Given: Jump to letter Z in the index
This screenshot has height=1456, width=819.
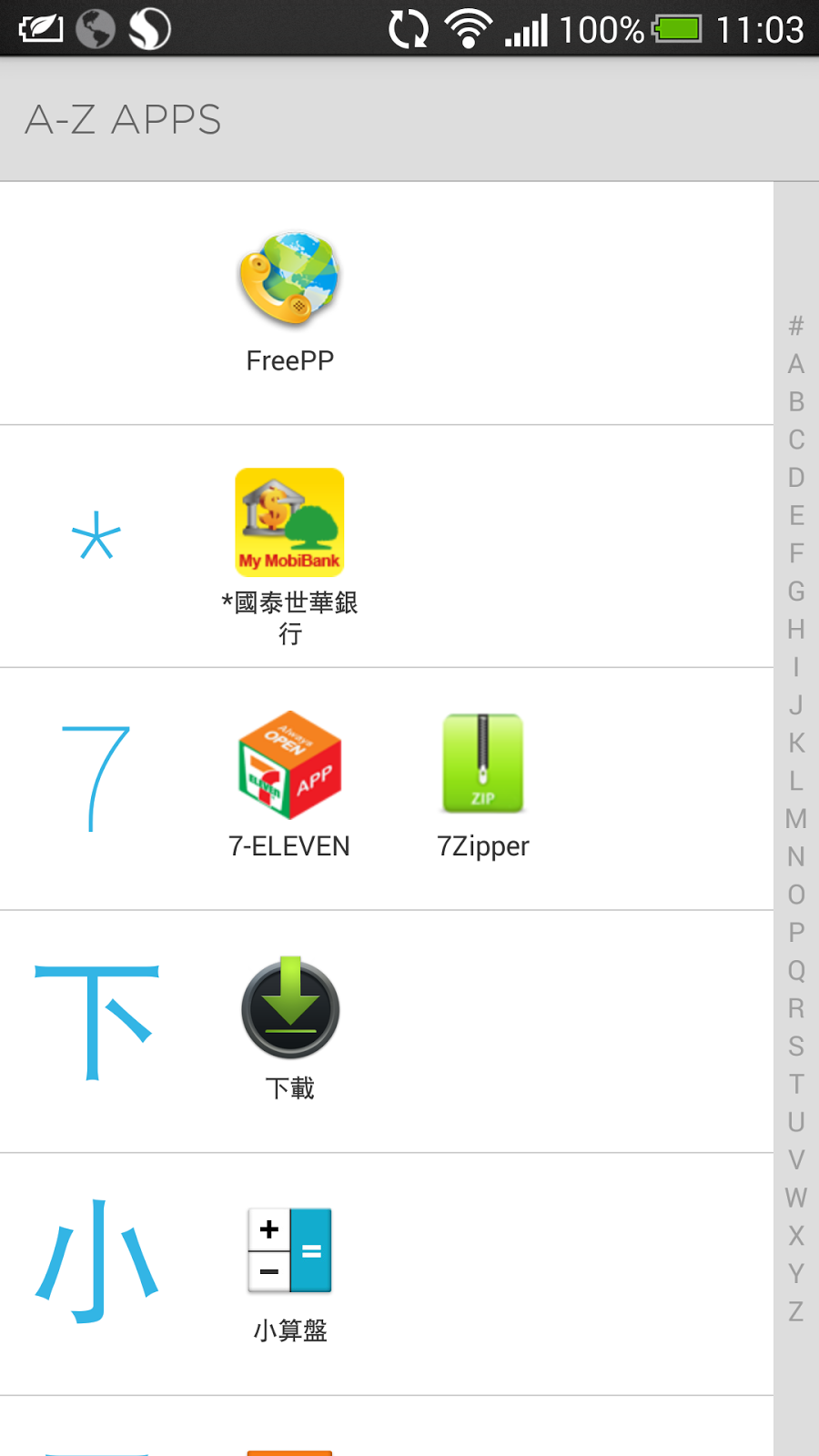Looking at the screenshot, I should coord(796,1311).
